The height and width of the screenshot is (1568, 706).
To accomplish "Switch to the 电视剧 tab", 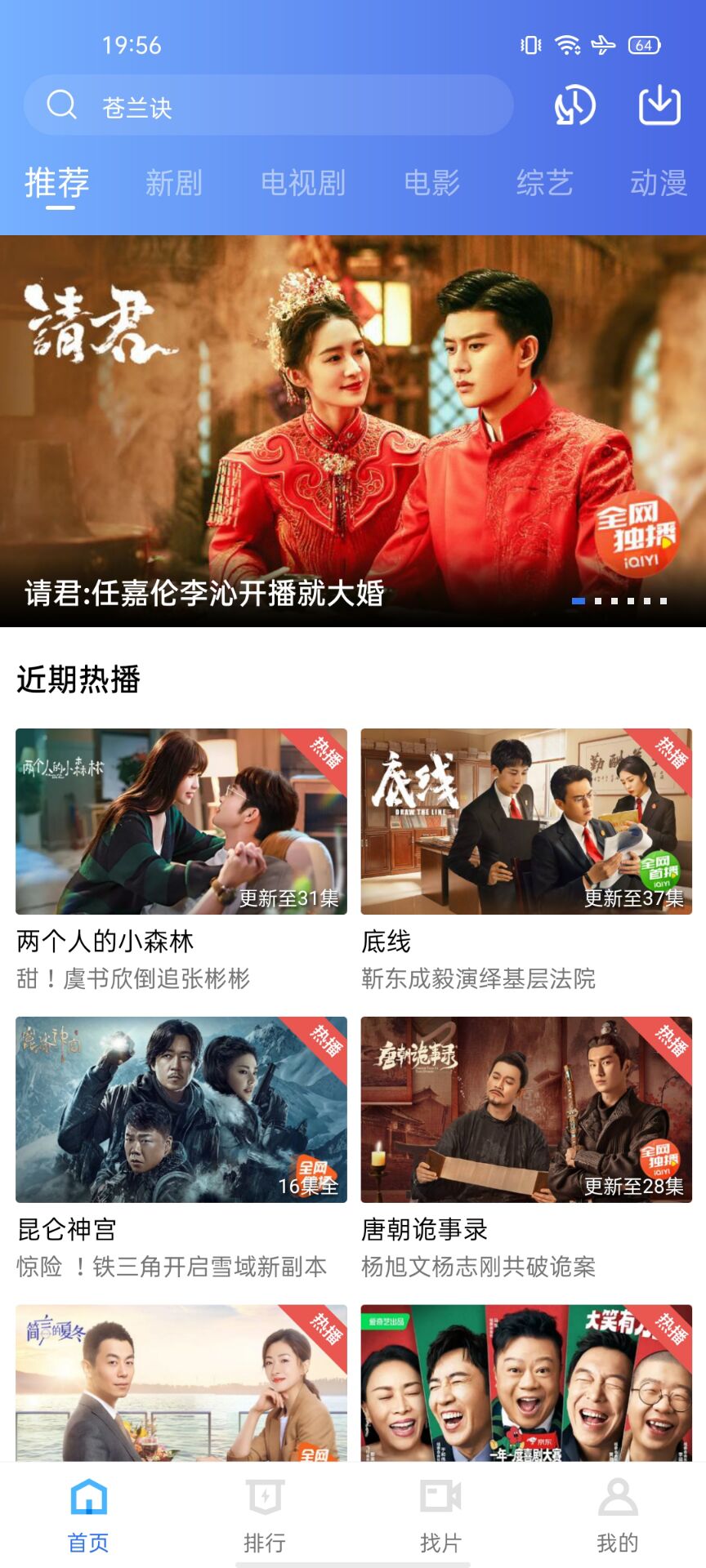I will (303, 183).
